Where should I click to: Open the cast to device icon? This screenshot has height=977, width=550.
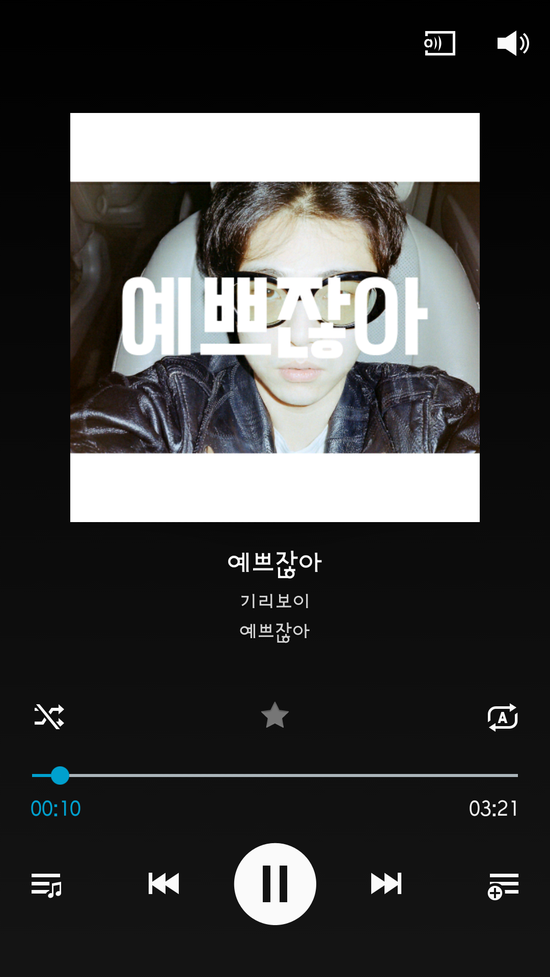point(440,44)
